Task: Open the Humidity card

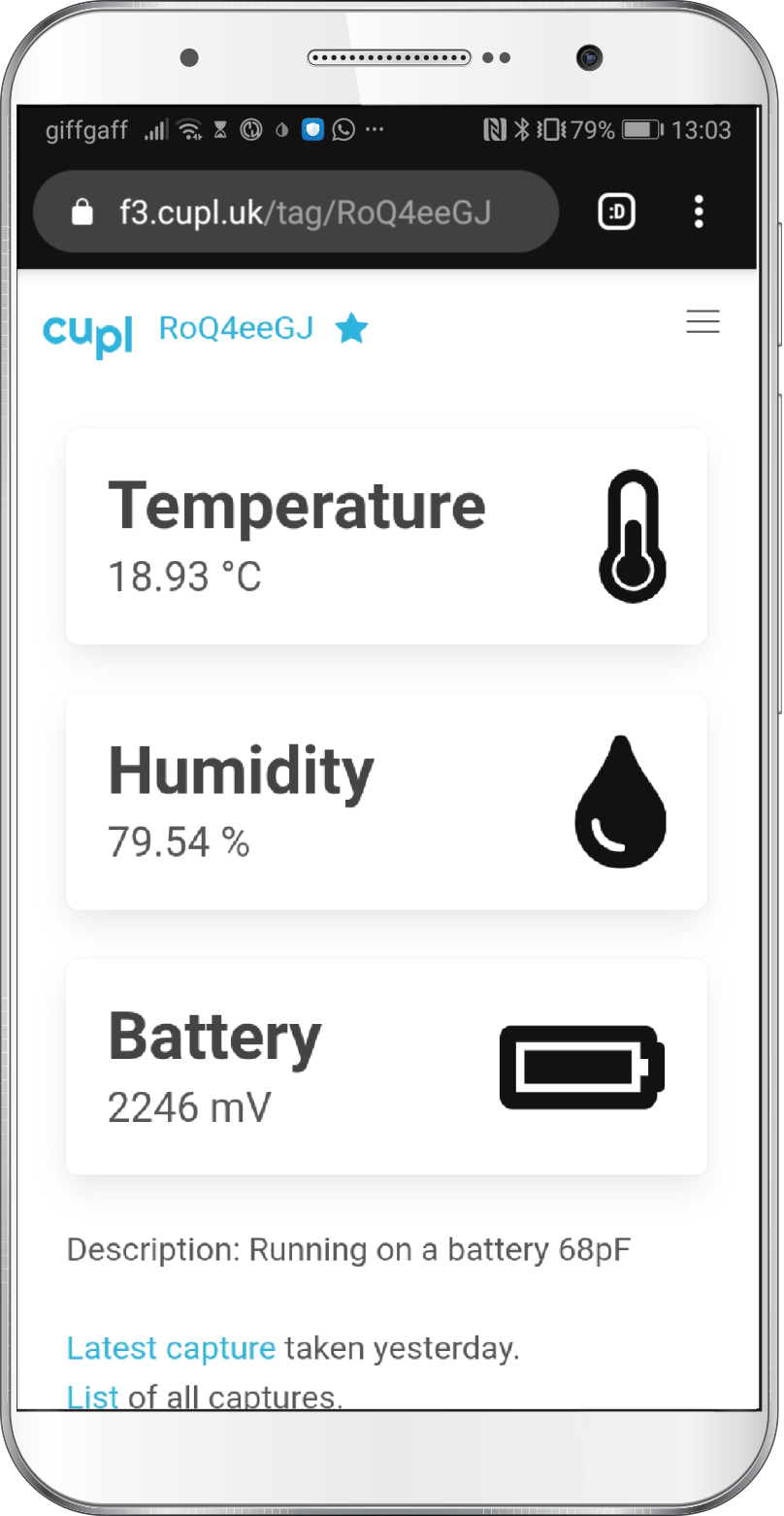Action: 386,802
